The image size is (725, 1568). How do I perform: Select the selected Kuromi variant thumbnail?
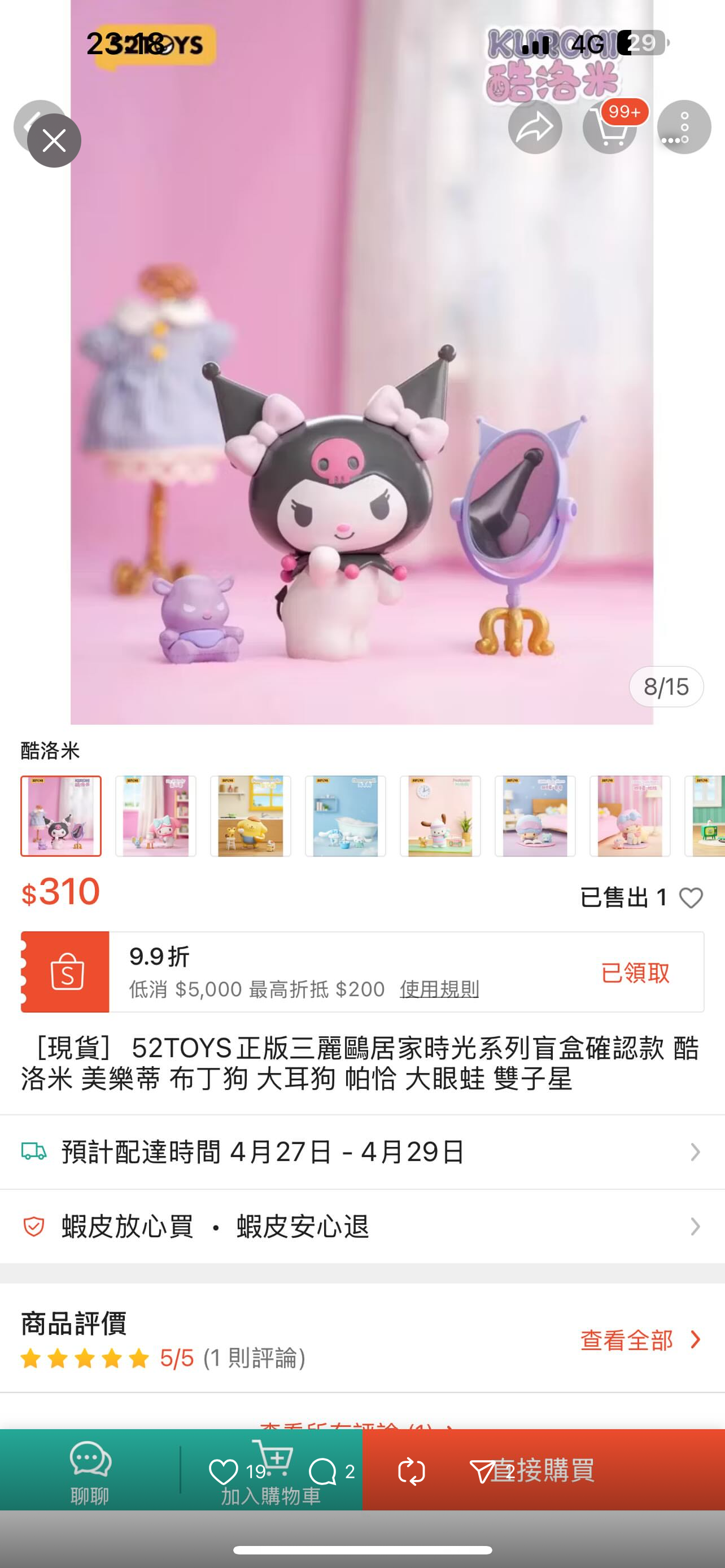[x=61, y=816]
